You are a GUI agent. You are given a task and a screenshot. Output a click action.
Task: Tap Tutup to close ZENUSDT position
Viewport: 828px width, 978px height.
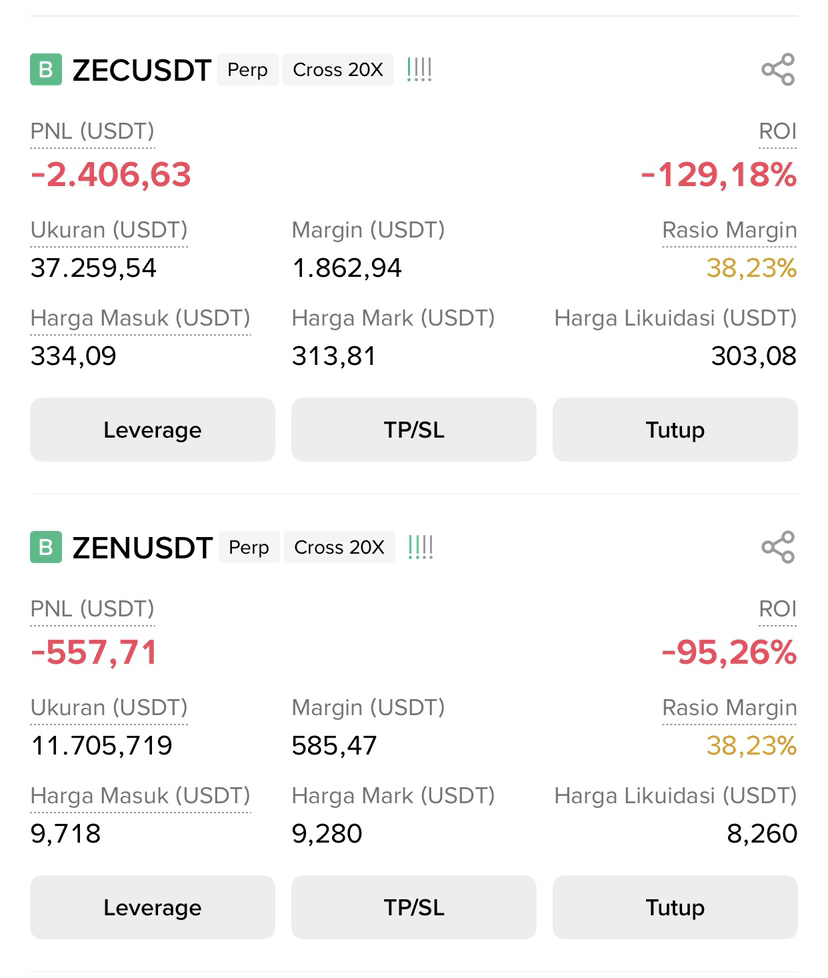tap(675, 907)
